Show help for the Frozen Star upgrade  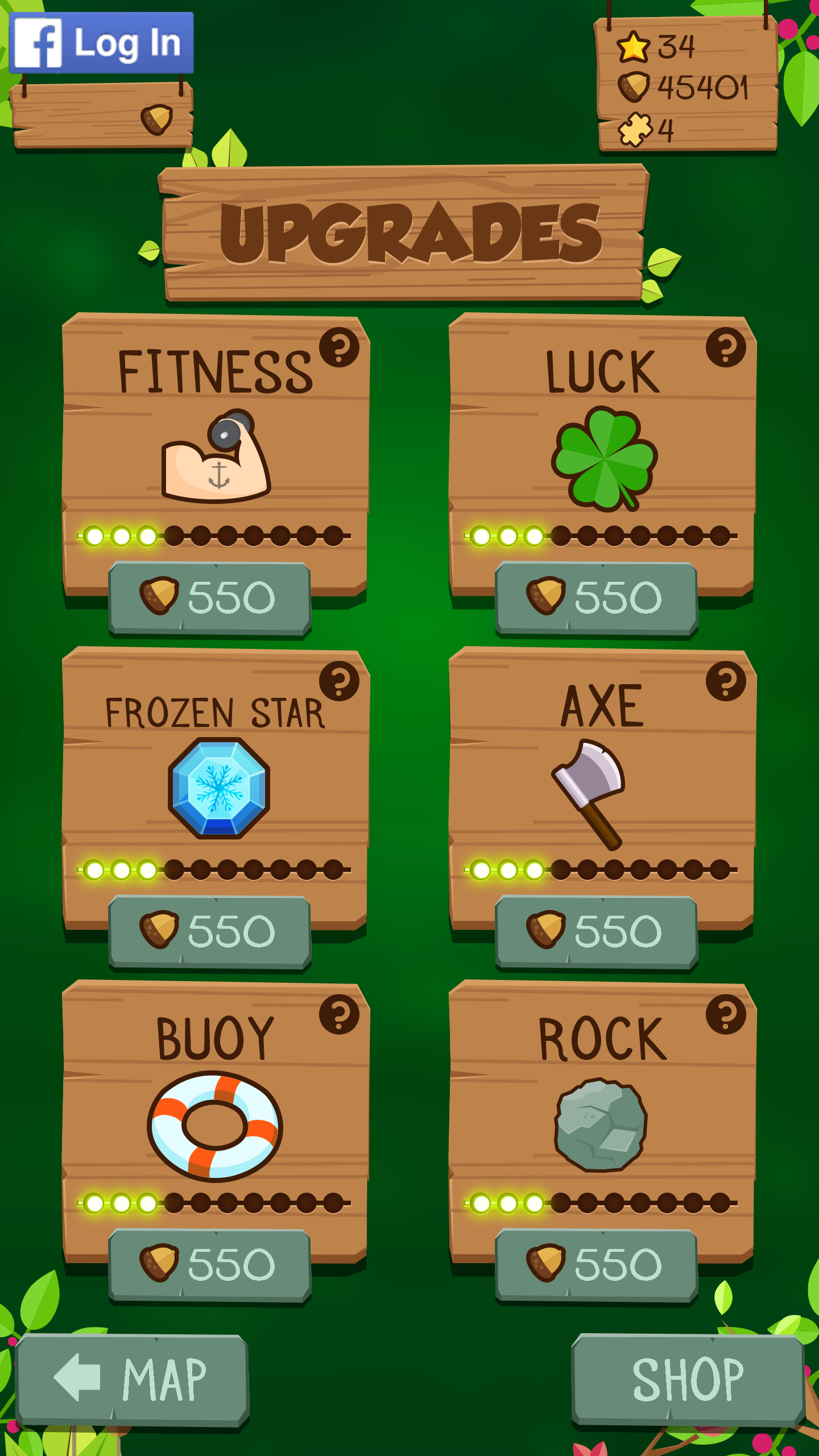point(339,681)
